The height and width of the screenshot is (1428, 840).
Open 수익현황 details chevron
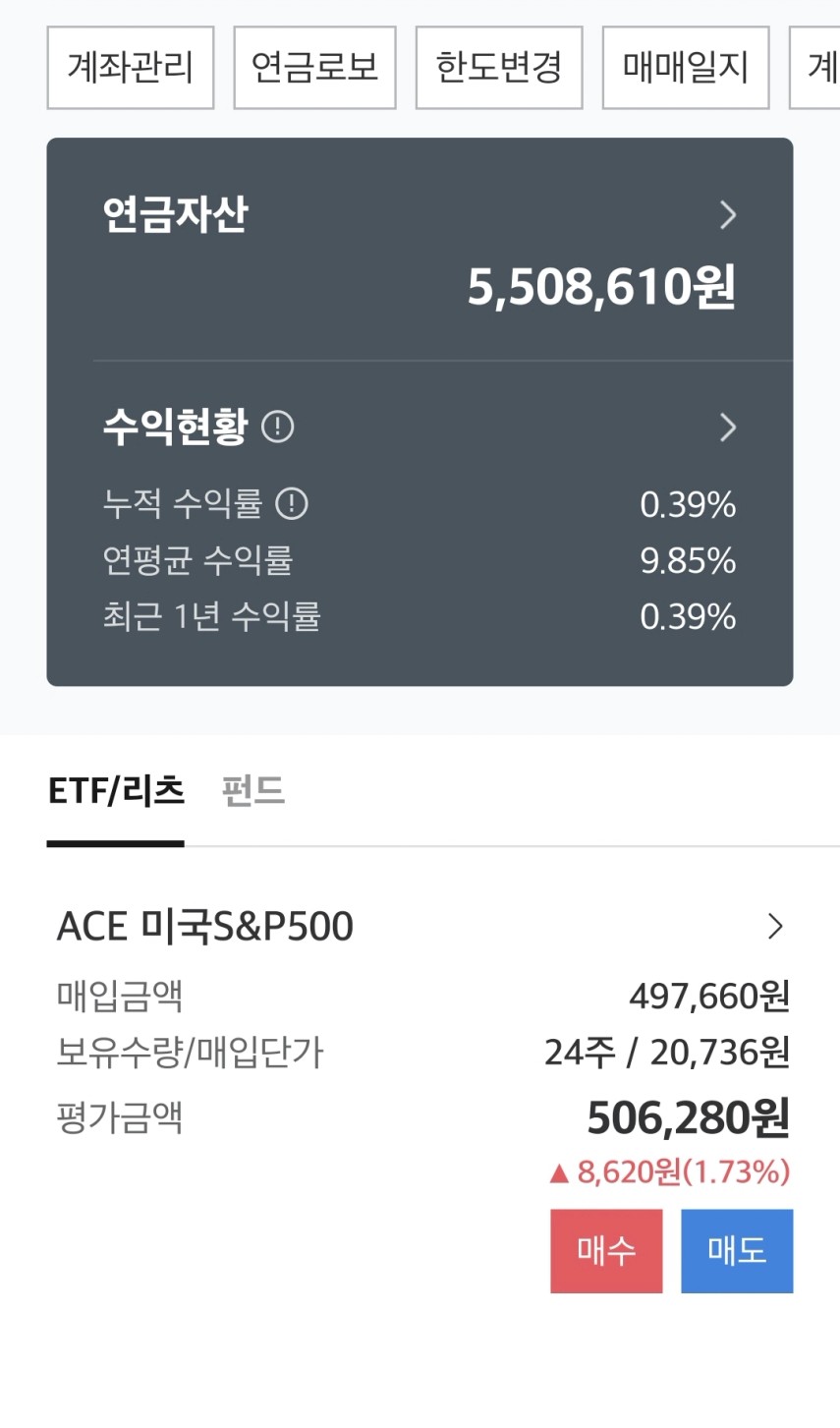[x=728, y=428]
